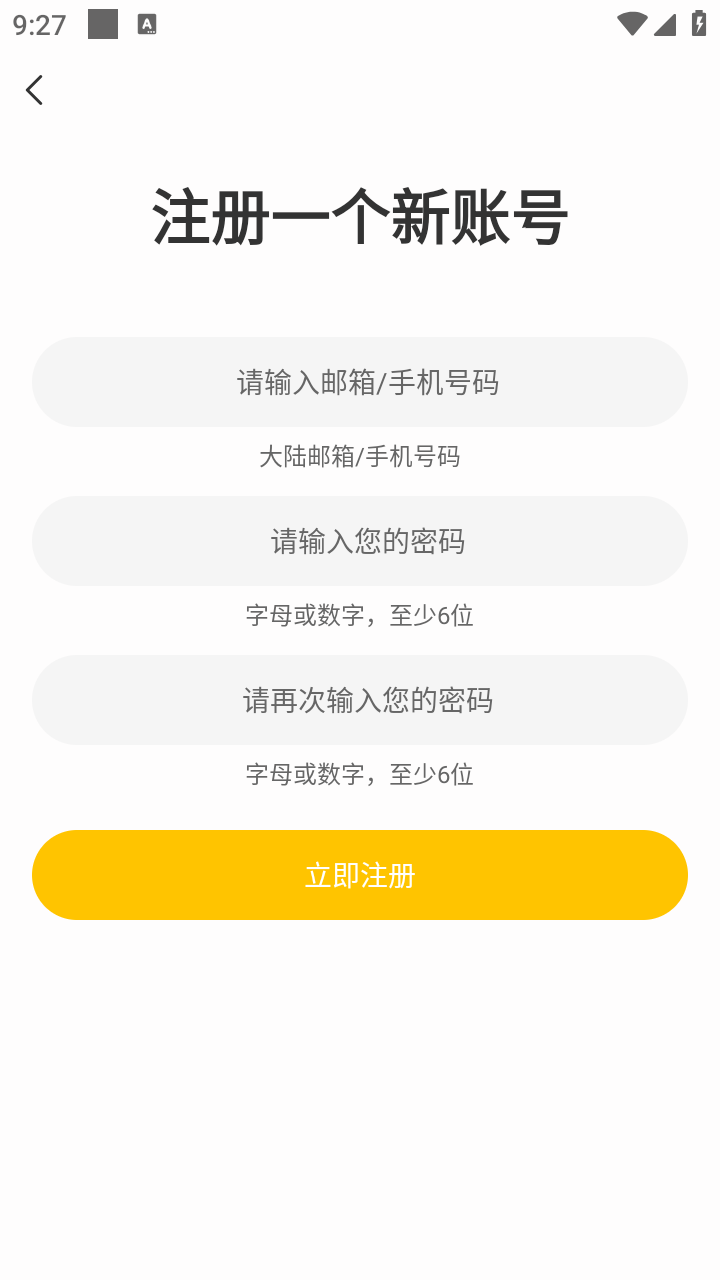720x1280 pixels.
Task: Tap the 'A' keyboard notification icon
Action: coord(148,24)
